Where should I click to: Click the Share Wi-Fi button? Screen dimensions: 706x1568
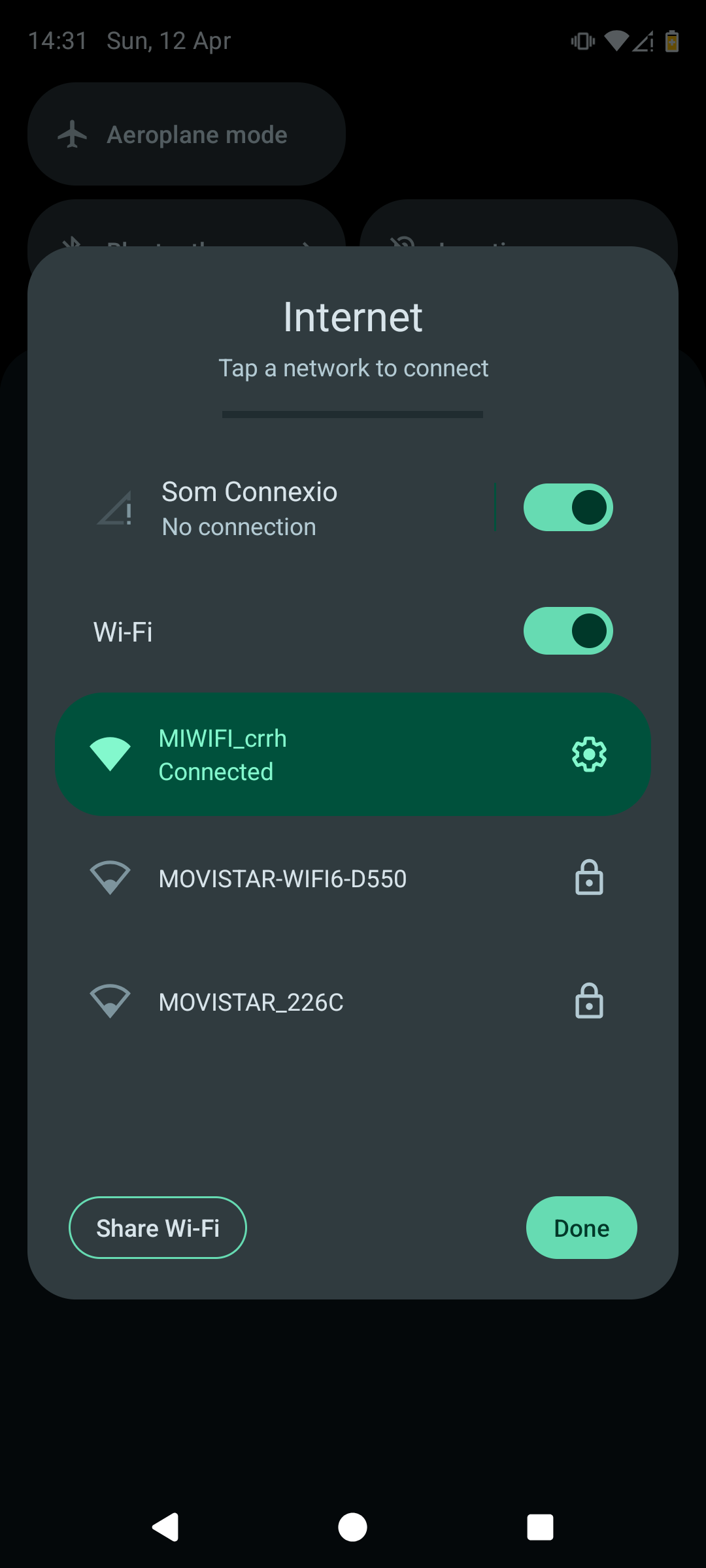click(158, 1228)
